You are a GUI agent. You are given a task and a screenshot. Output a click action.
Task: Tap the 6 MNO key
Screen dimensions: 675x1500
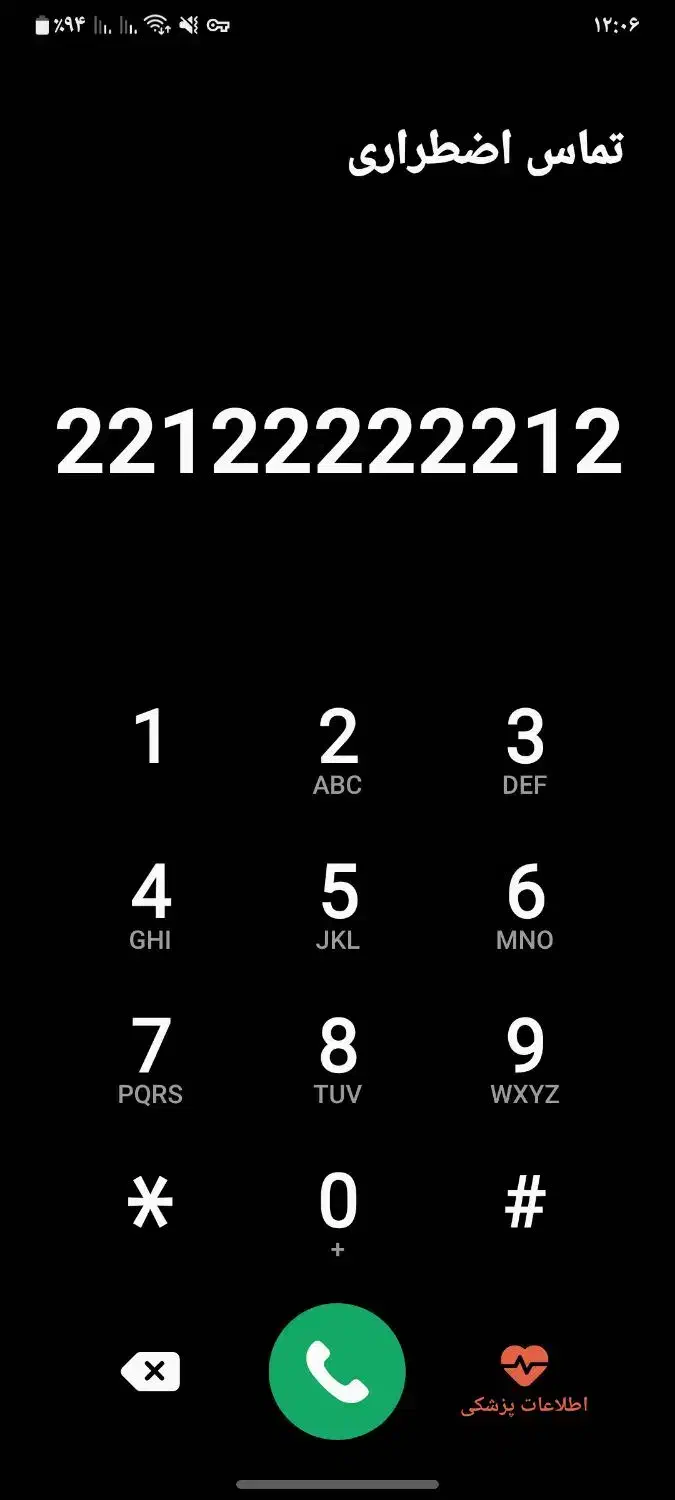pos(525,905)
